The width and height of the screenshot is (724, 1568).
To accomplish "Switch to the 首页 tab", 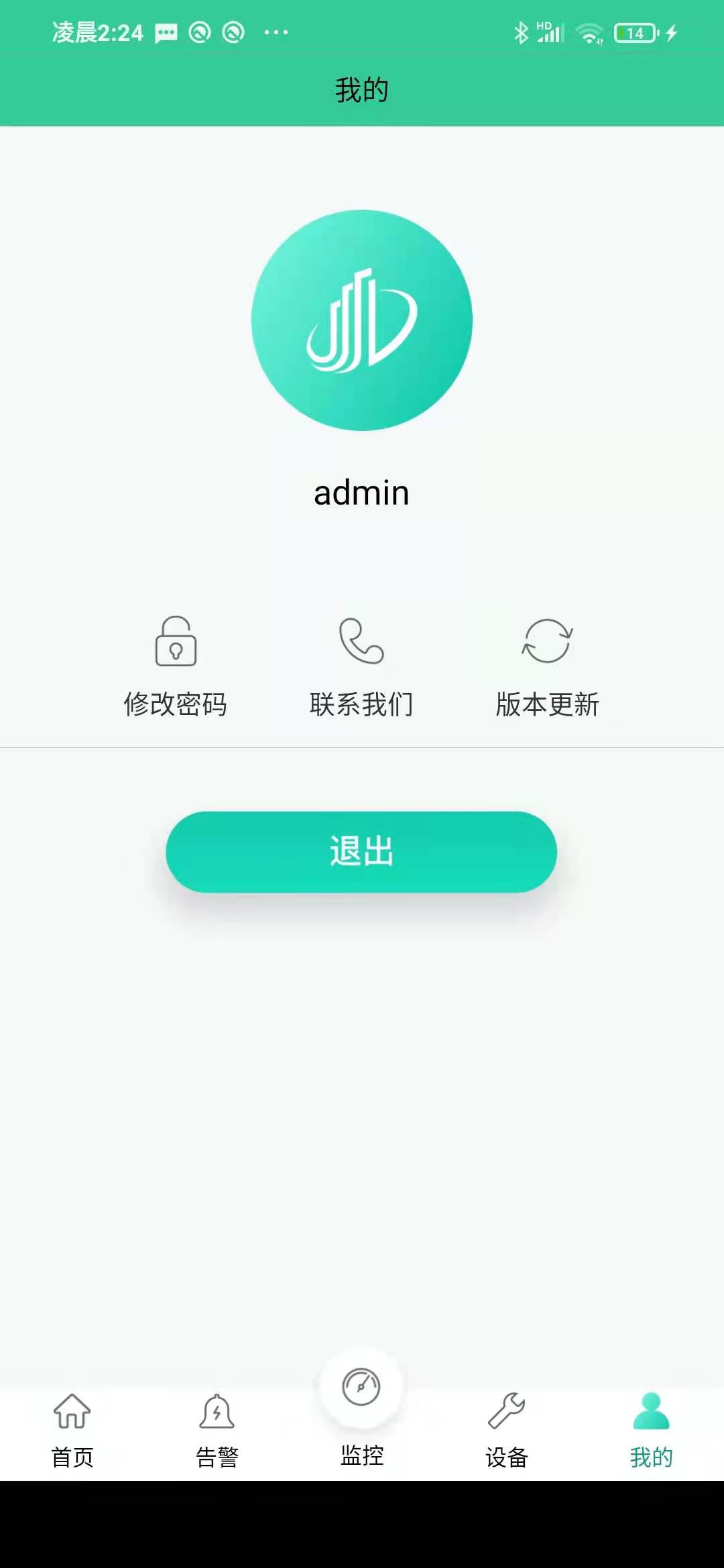I will tap(72, 1429).
